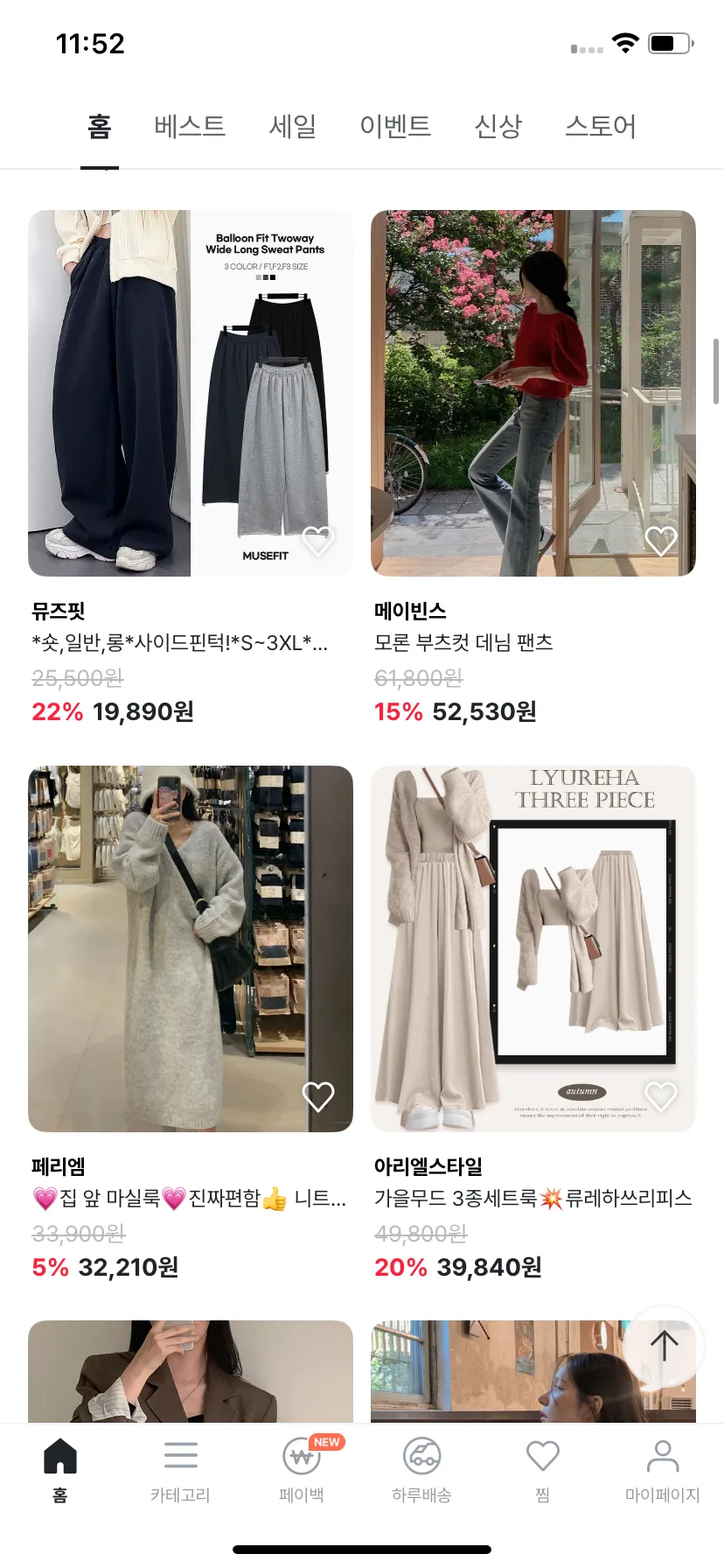Open 마이페이지 profile tab
Screen dimensions: 724x1568
click(662, 1470)
